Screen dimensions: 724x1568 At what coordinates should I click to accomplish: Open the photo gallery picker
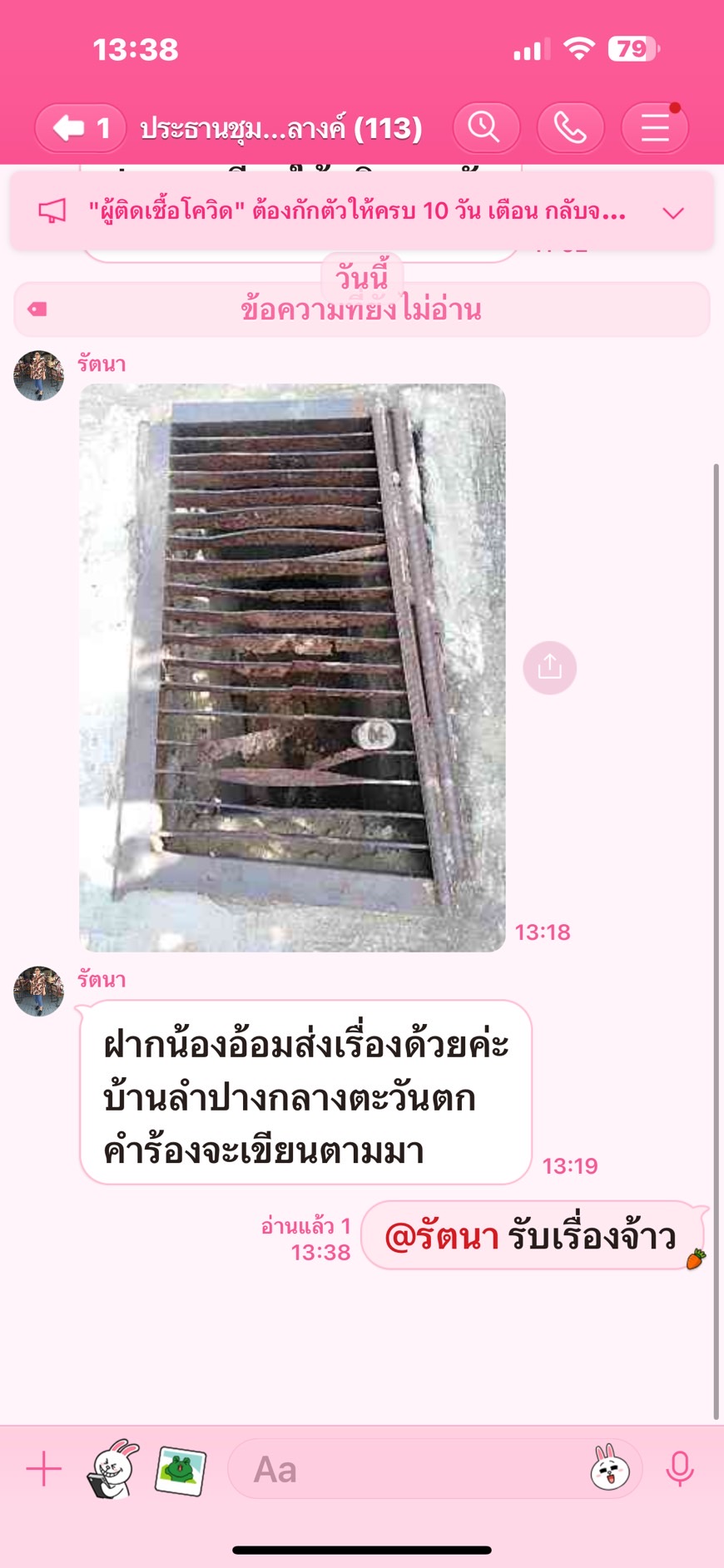point(181,1470)
